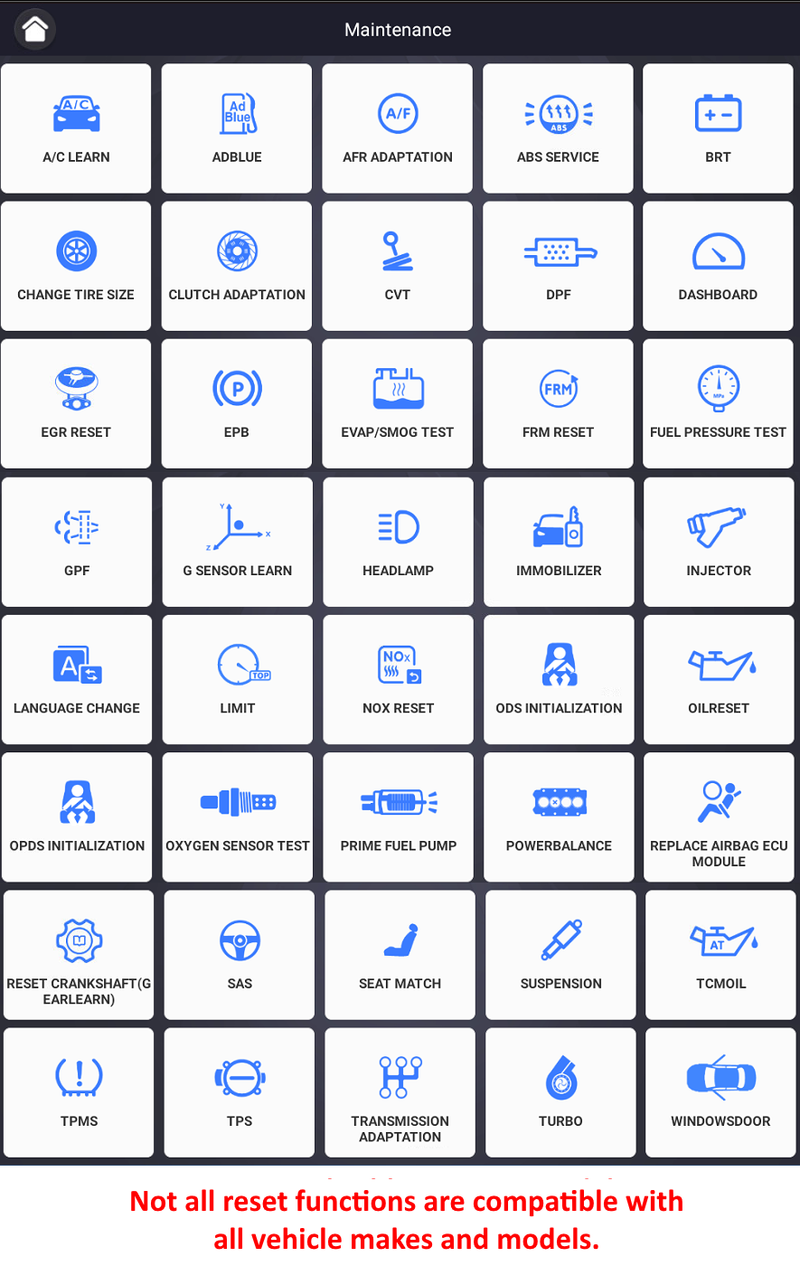This screenshot has width=800, height=1266.
Task: Select Fuel Pressure Test
Action: (x=718, y=404)
